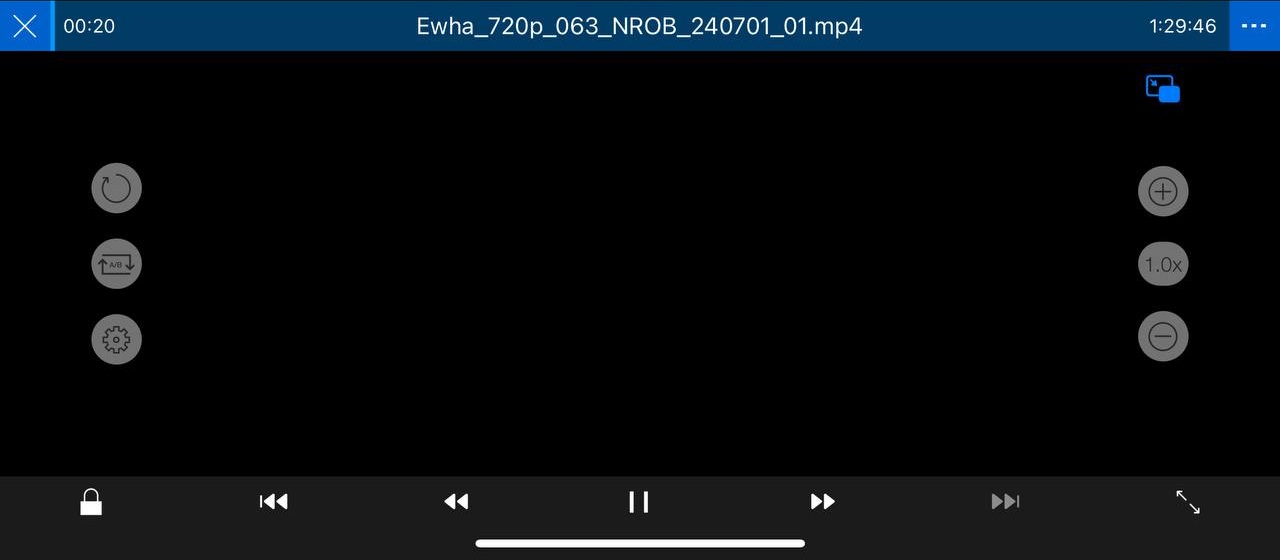Close the video player
Viewport: 1280px width, 560px height.
coord(25,26)
